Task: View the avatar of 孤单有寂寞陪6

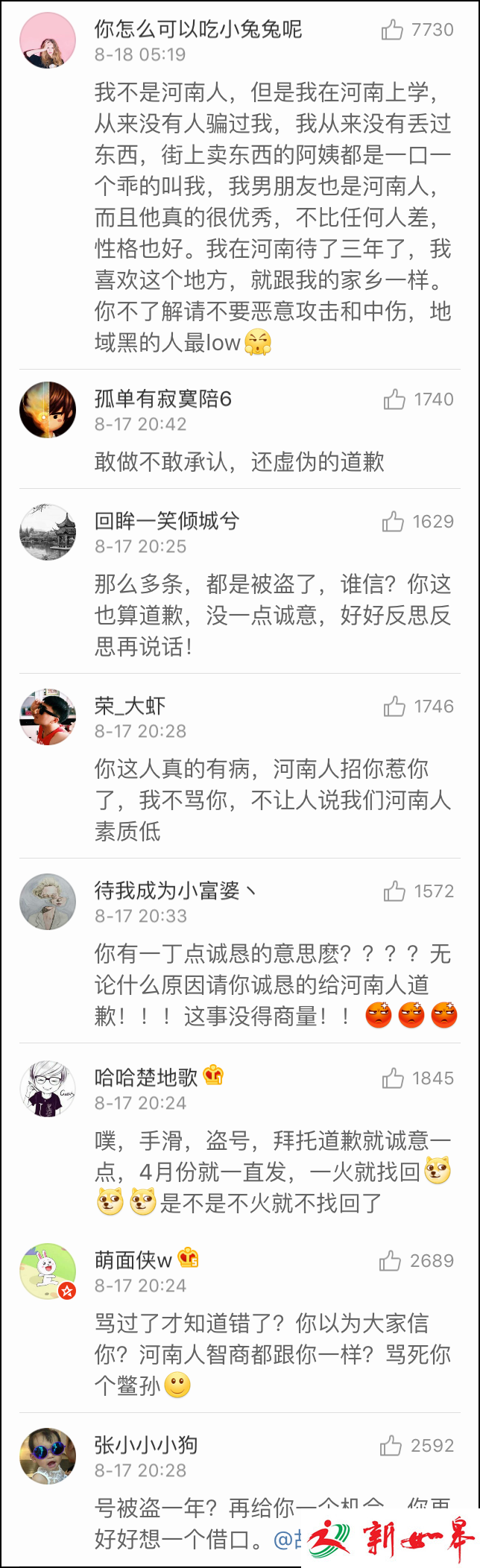Action: pyautogui.click(x=48, y=410)
